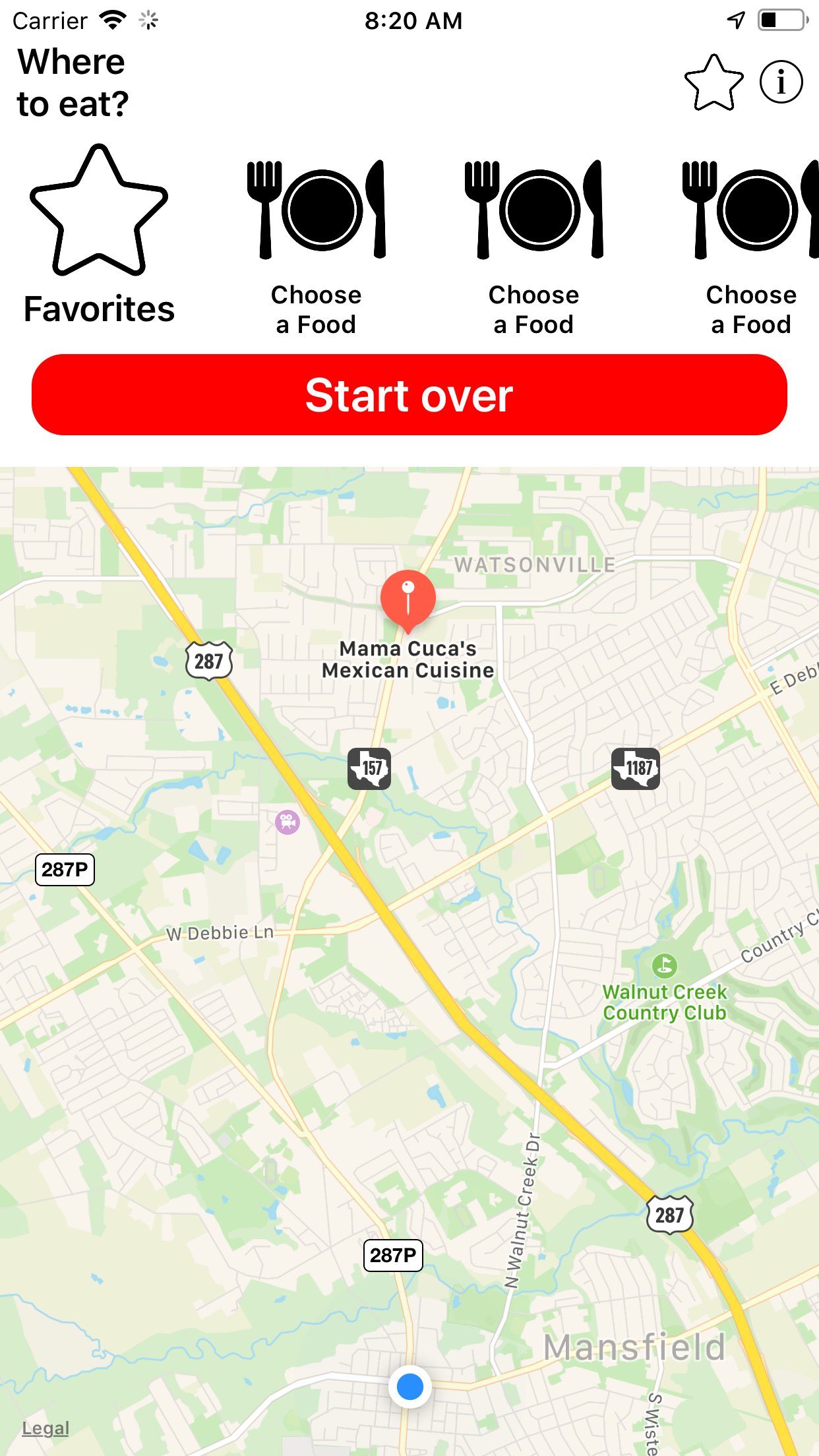Image resolution: width=819 pixels, height=1456 pixels.
Task: Open the Legal link on the map
Action: tap(45, 1428)
